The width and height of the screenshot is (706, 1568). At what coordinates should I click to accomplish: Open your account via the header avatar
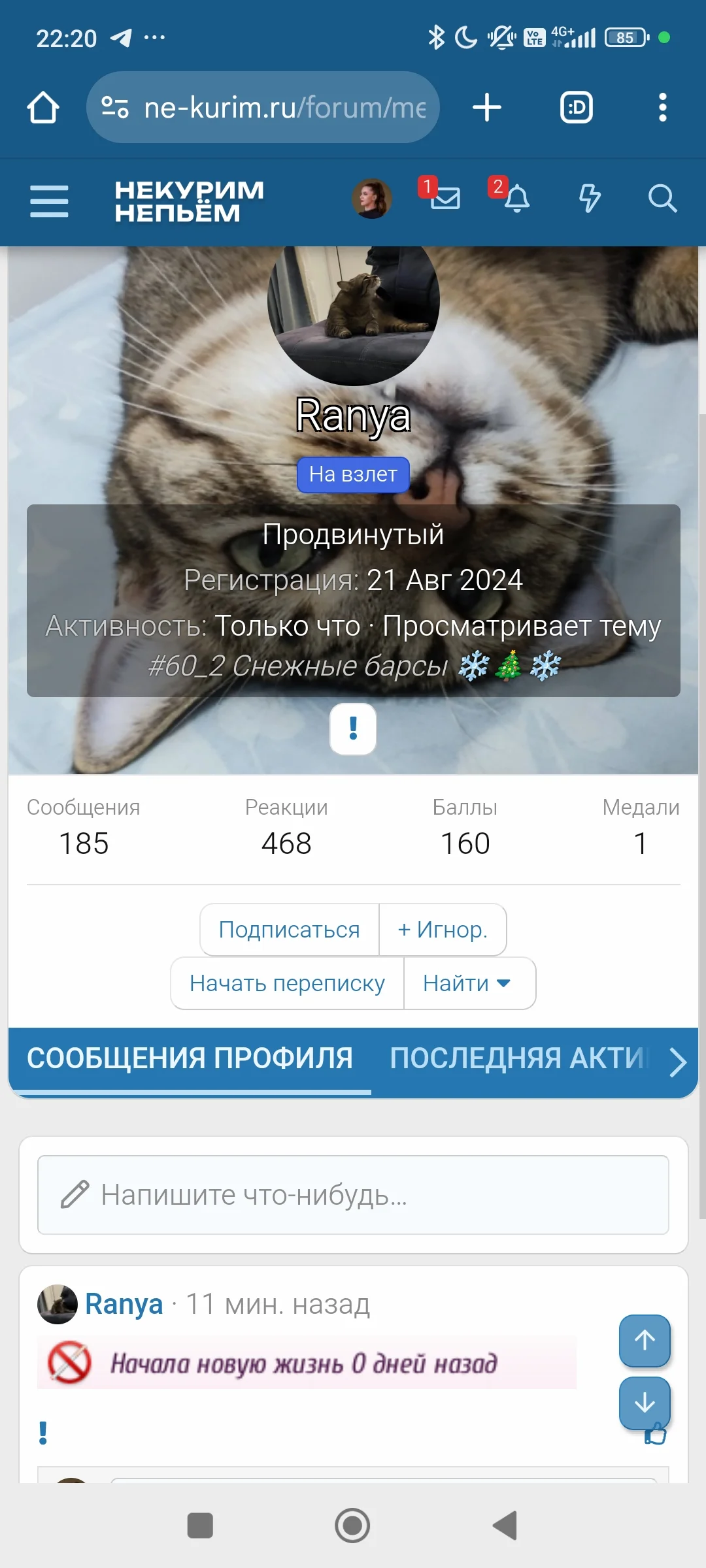click(371, 199)
